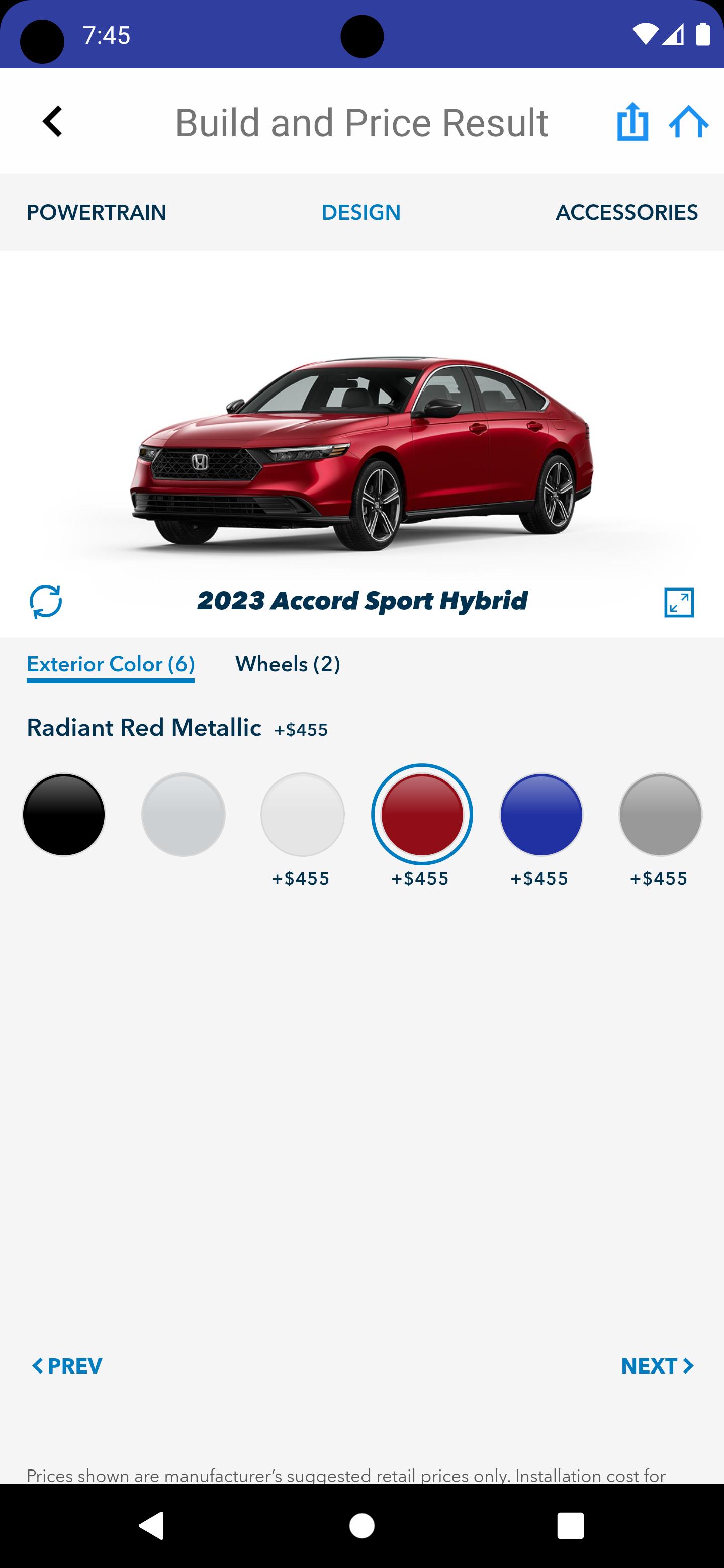This screenshot has width=724, height=1568.
Task: Select the Design tab
Action: coord(361,213)
